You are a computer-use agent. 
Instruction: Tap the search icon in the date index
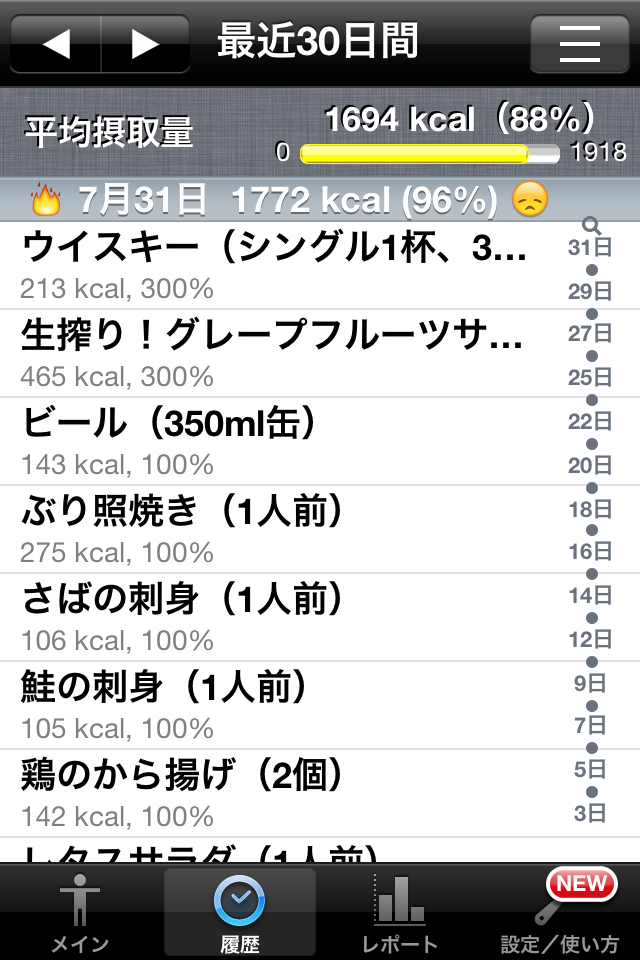click(x=591, y=226)
